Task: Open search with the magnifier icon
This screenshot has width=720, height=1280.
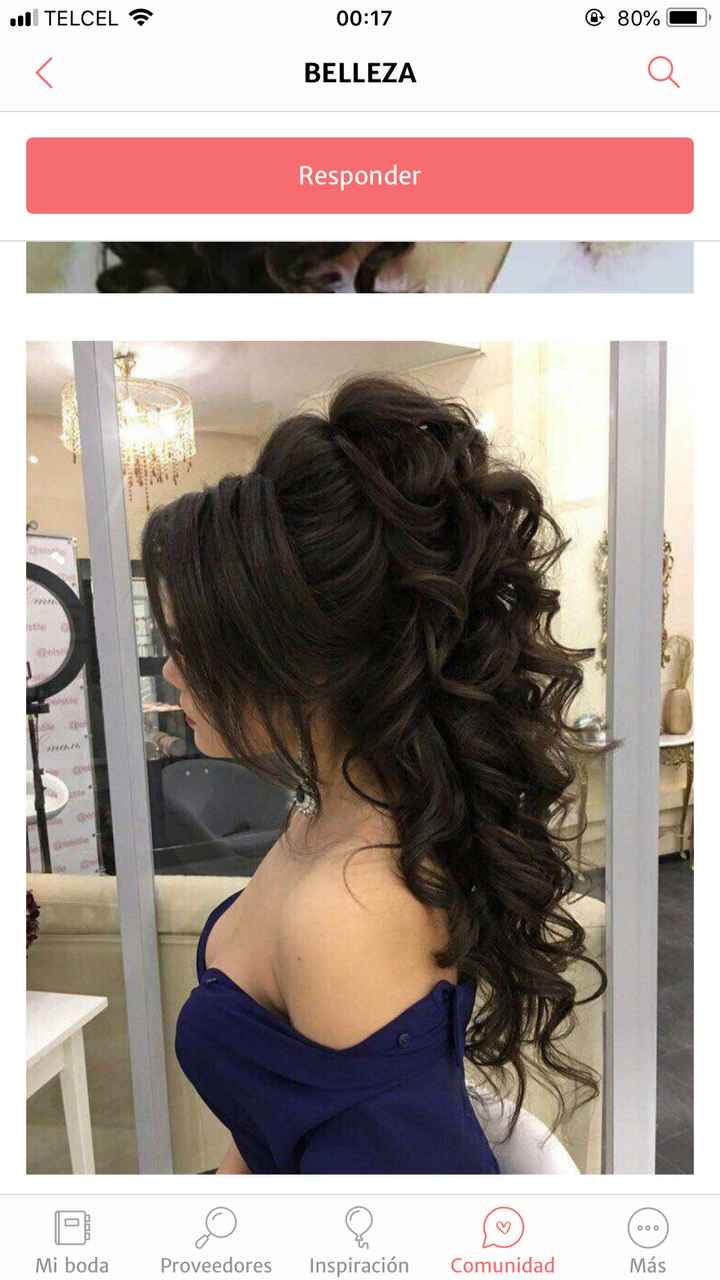Action: [663, 72]
